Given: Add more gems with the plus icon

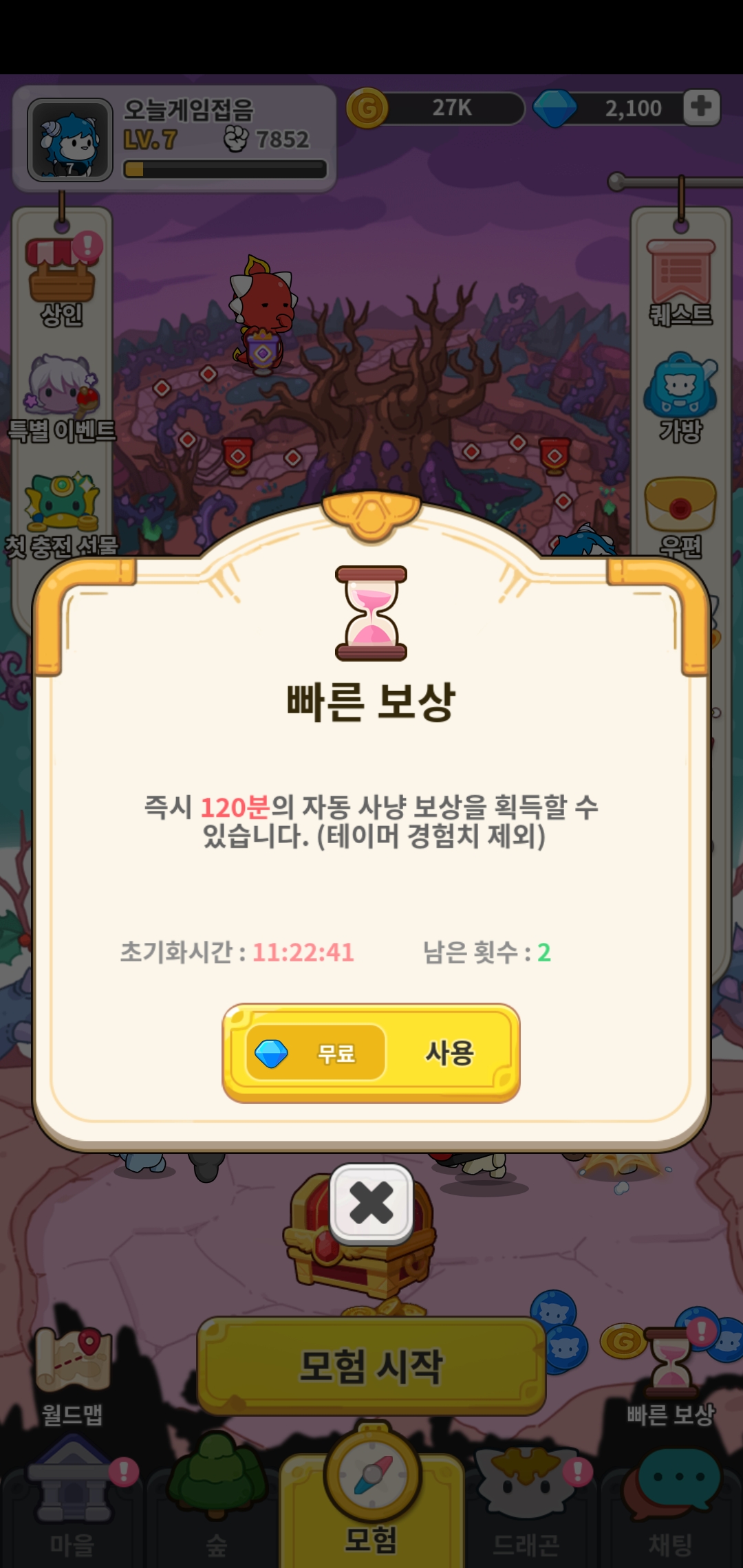Looking at the screenshot, I should pyautogui.click(x=701, y=107).
